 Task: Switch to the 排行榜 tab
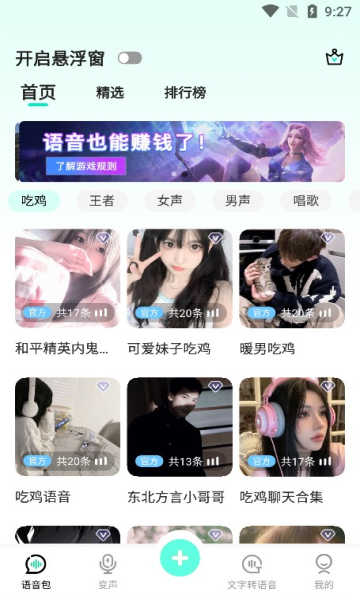(x=185, y=93)
